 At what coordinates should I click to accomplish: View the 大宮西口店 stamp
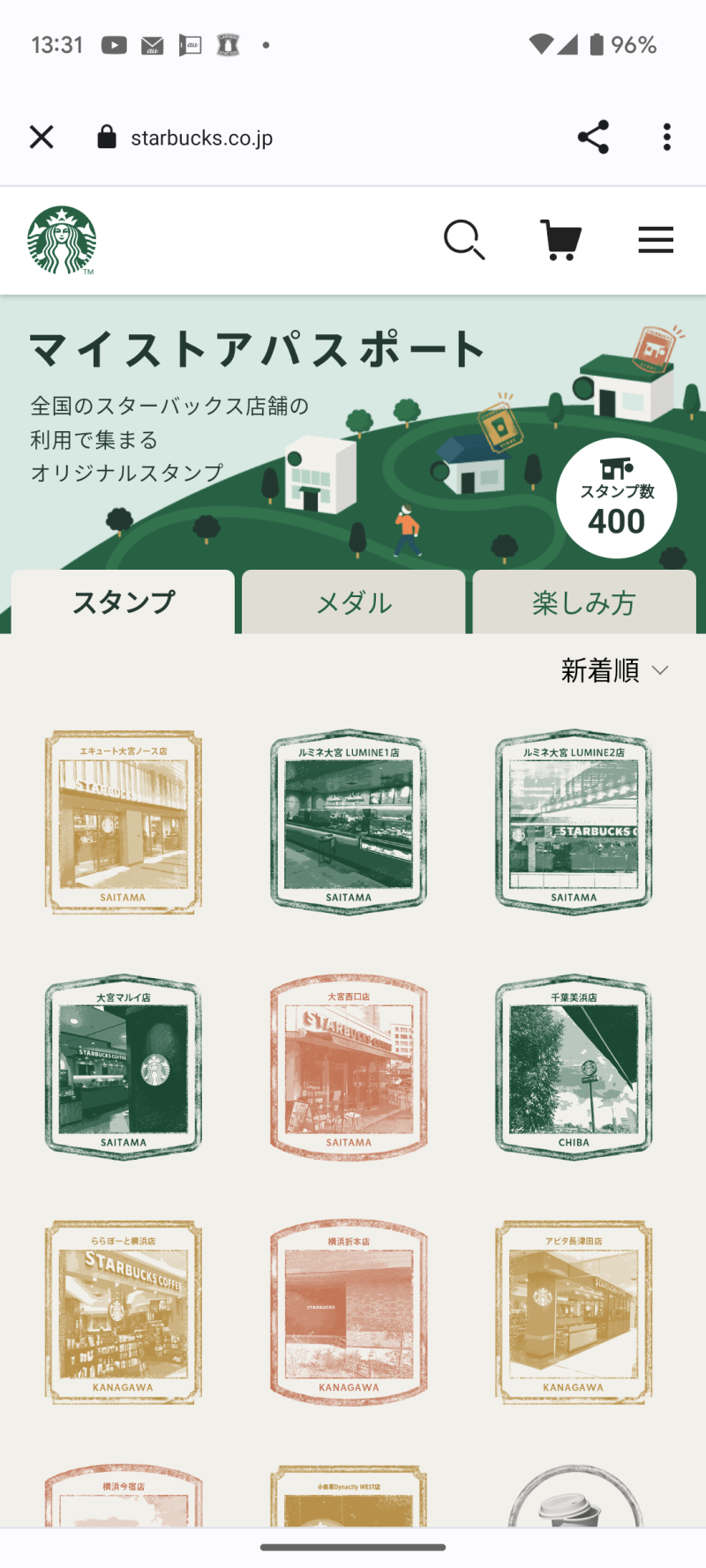(349, 1067)
